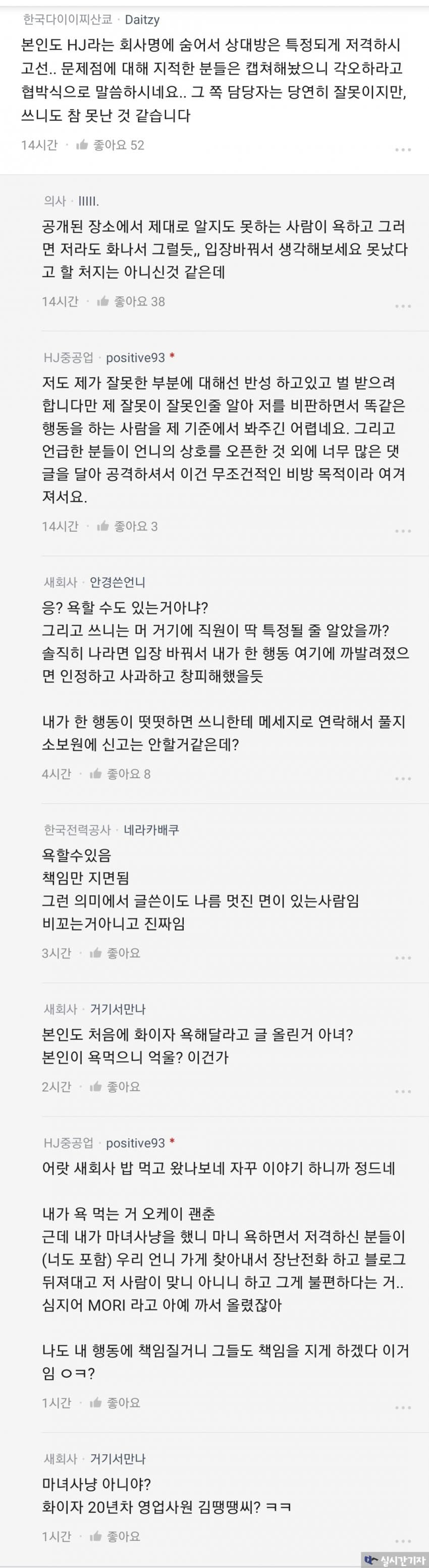Open overflow menu on 거기서만나's 마녀사냥 reply
The width and height of the screenshot is (429, 1568).
pos(403,1541)
